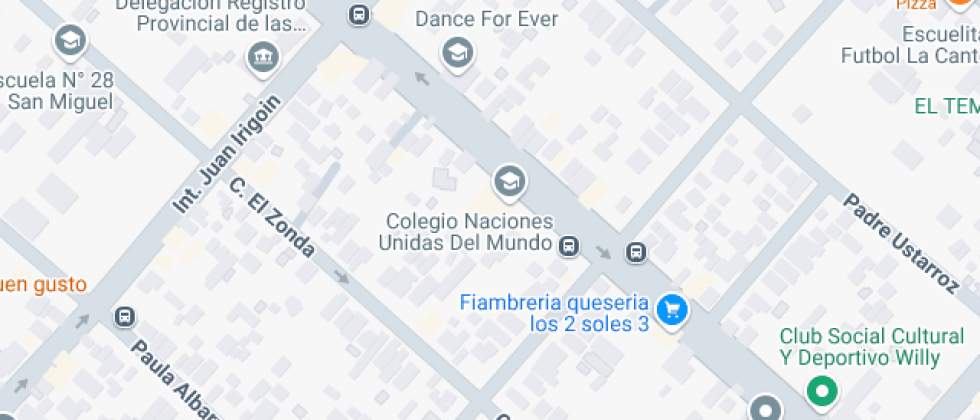Open the Colegio Naciones Unidas Del Mundo marker

(x=510, y=182)
